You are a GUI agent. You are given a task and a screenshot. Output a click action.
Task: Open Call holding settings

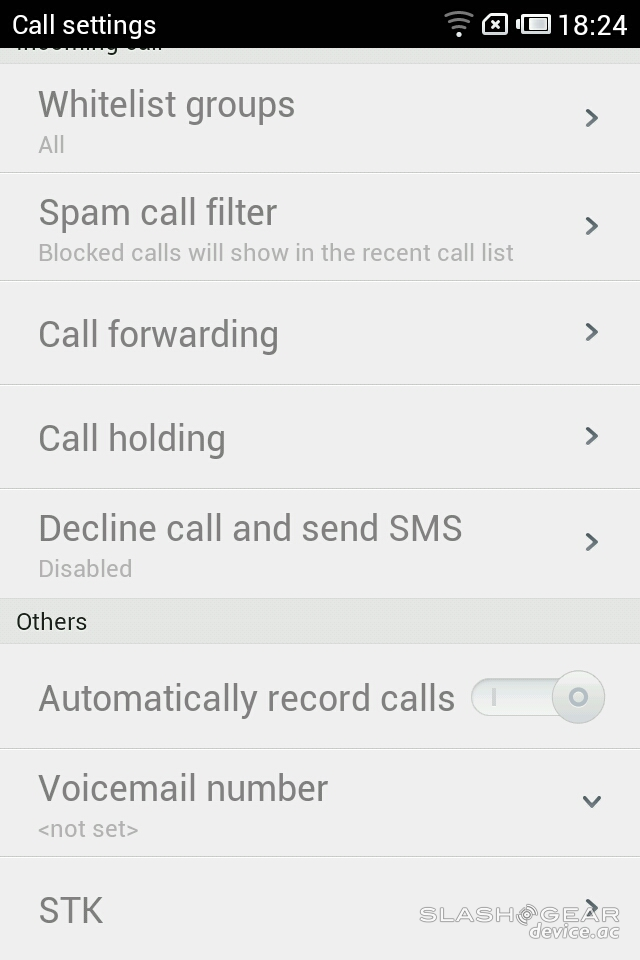[320, 437]
